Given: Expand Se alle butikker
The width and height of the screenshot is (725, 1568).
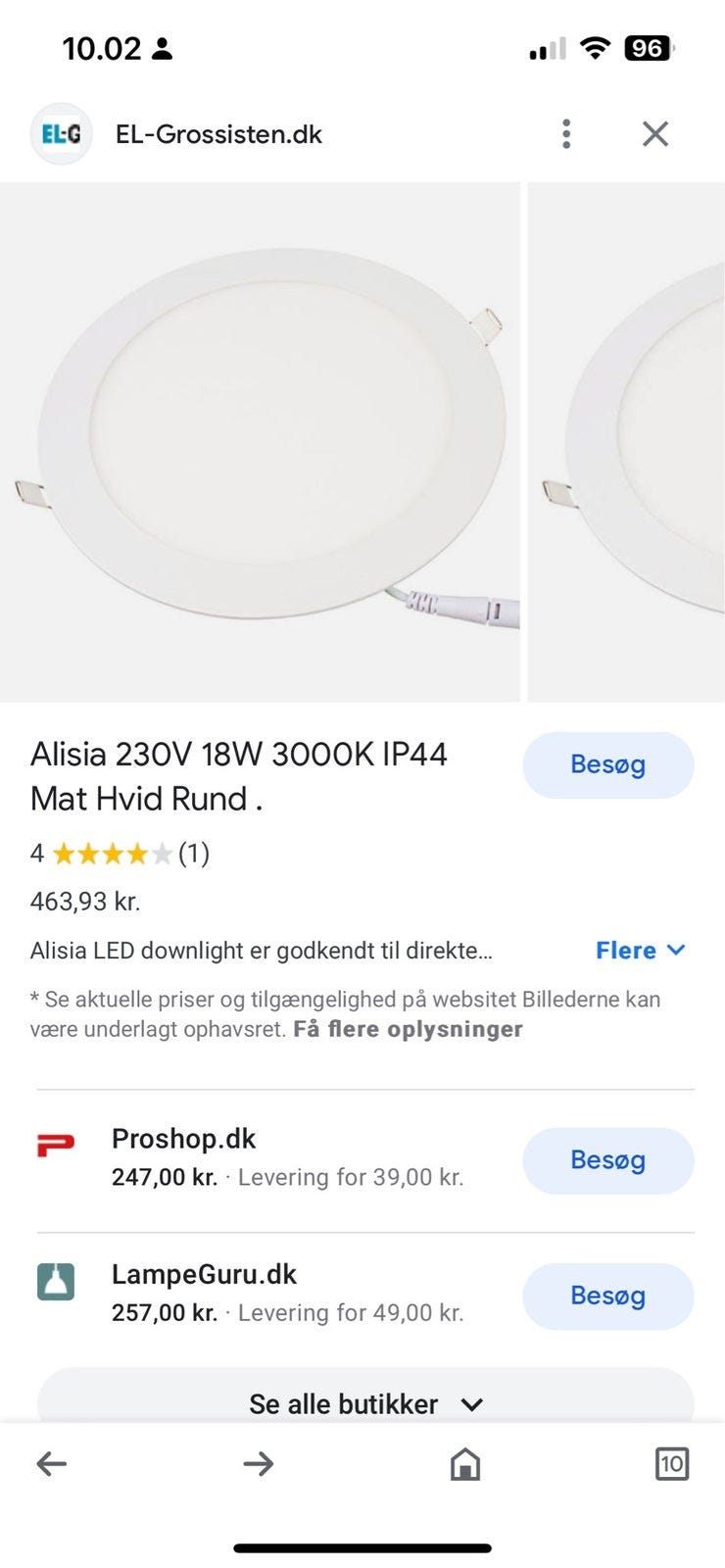Looking at the screenshot, I should pyautogui.click(x=365, y=1403).
